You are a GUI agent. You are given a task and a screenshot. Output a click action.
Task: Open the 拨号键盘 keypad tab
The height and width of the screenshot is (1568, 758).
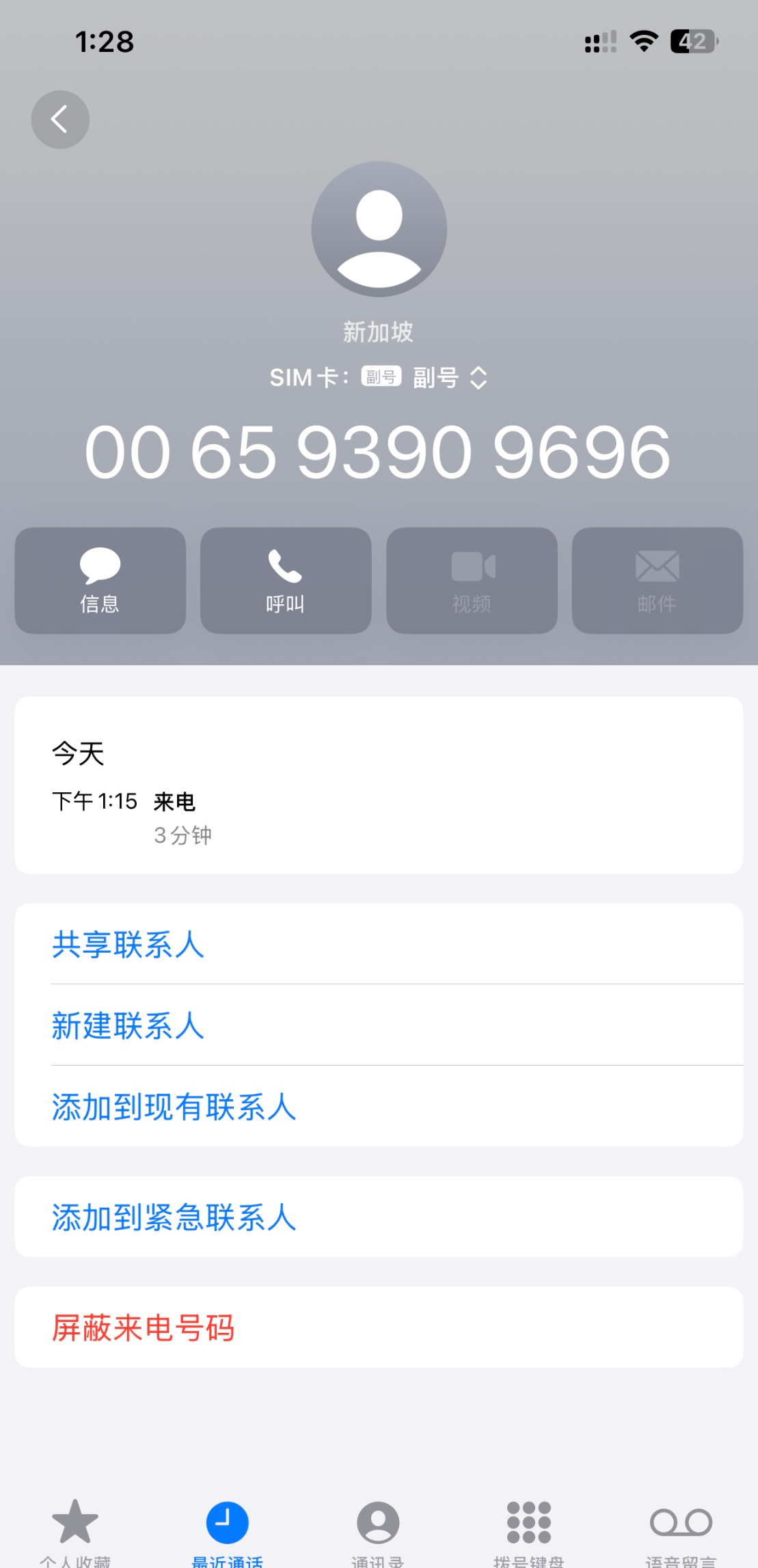click(528, 1530)
